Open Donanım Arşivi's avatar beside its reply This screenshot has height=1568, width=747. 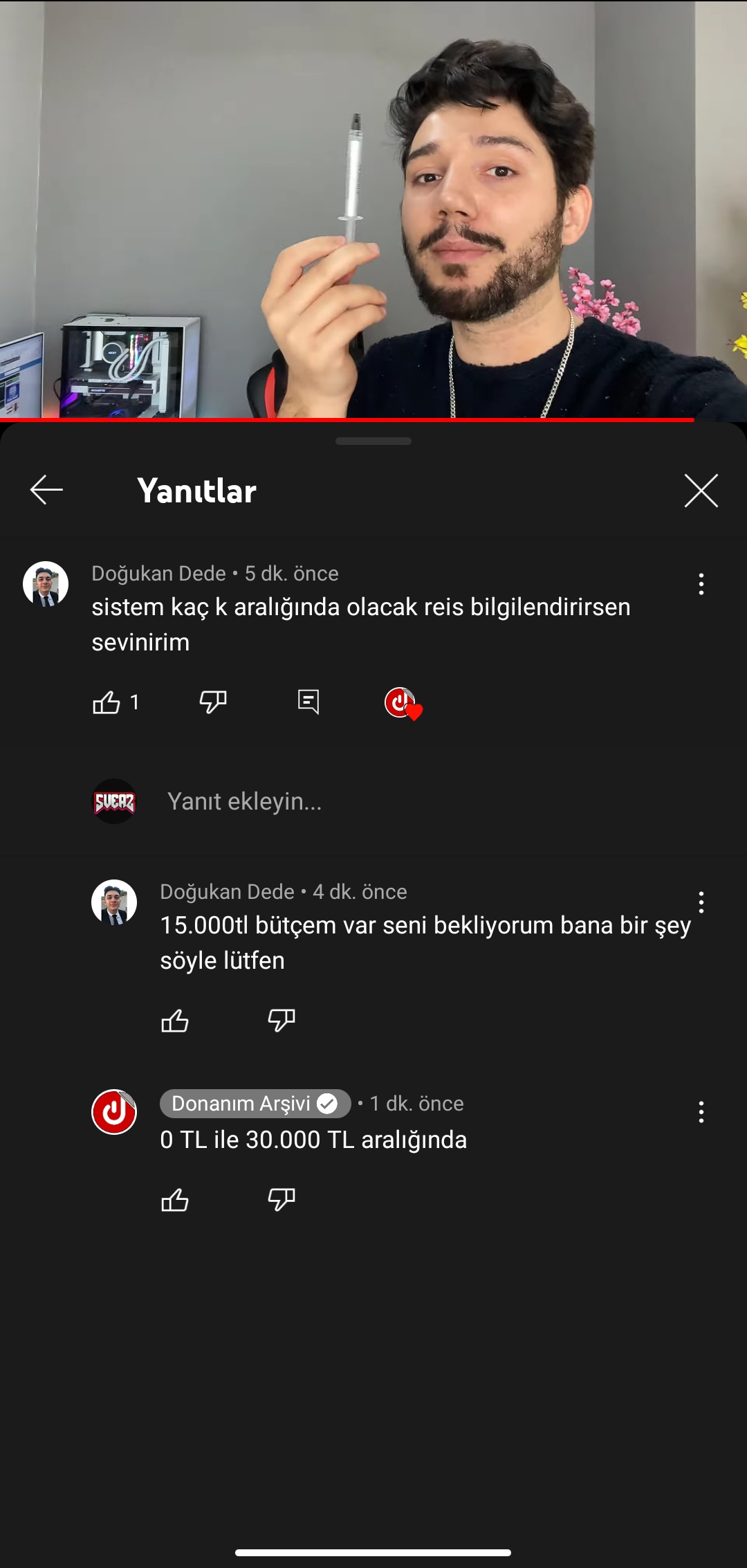click(x=114, y=1112)
